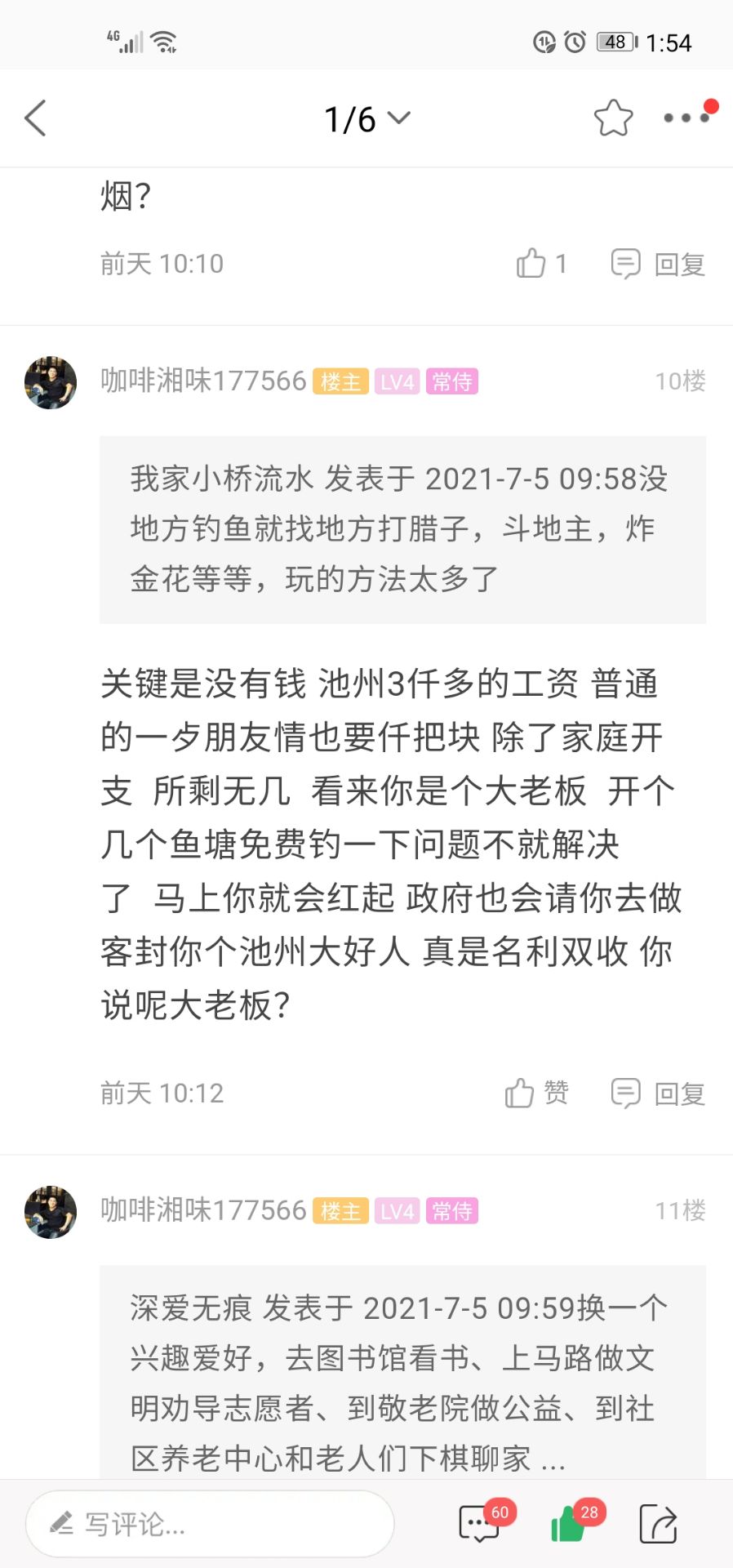Favorite this thread with the star icon

tap(613, 119)
